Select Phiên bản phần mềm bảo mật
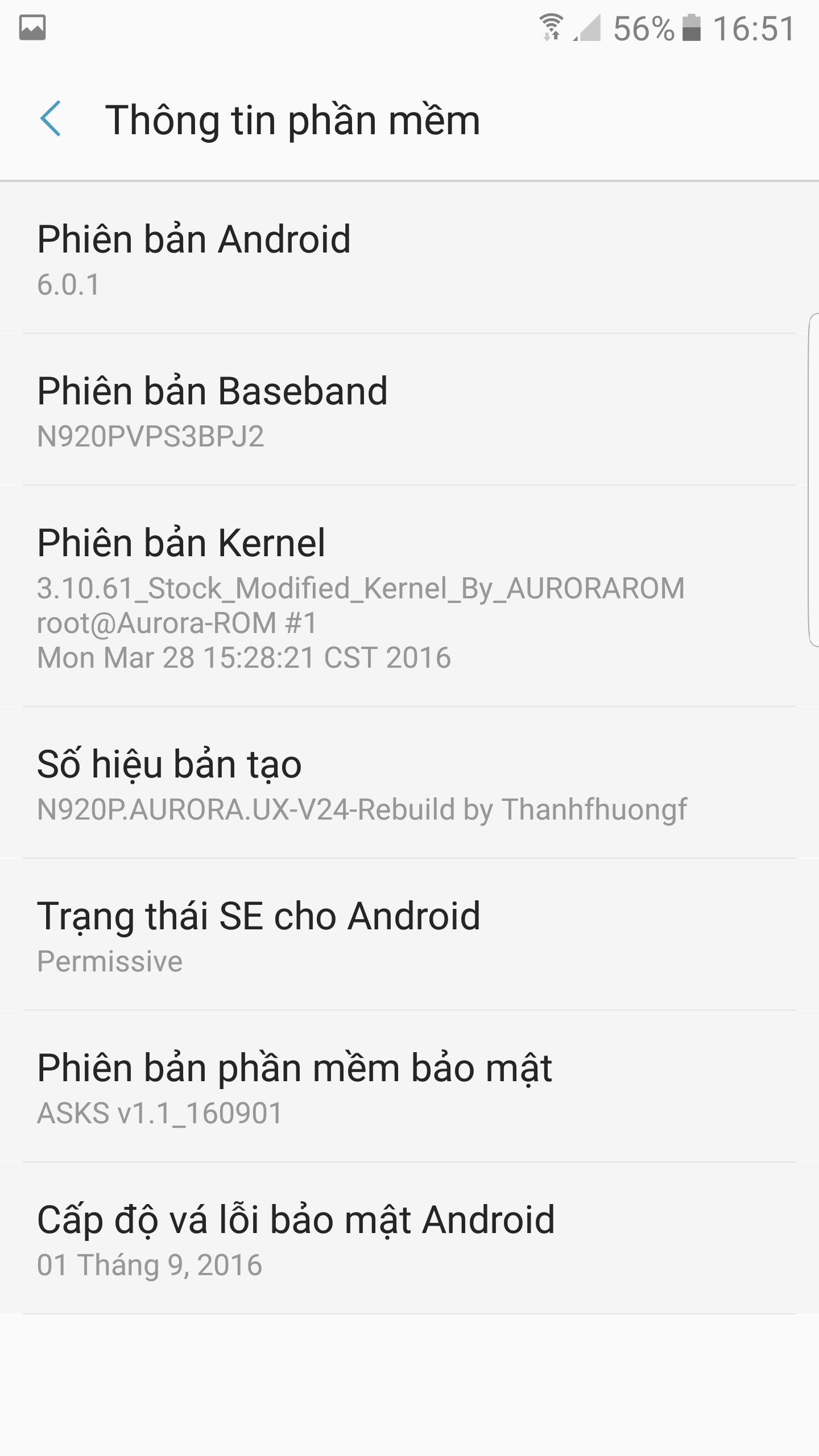The width and height of the screenshot is (819, 1456). 409,1086
